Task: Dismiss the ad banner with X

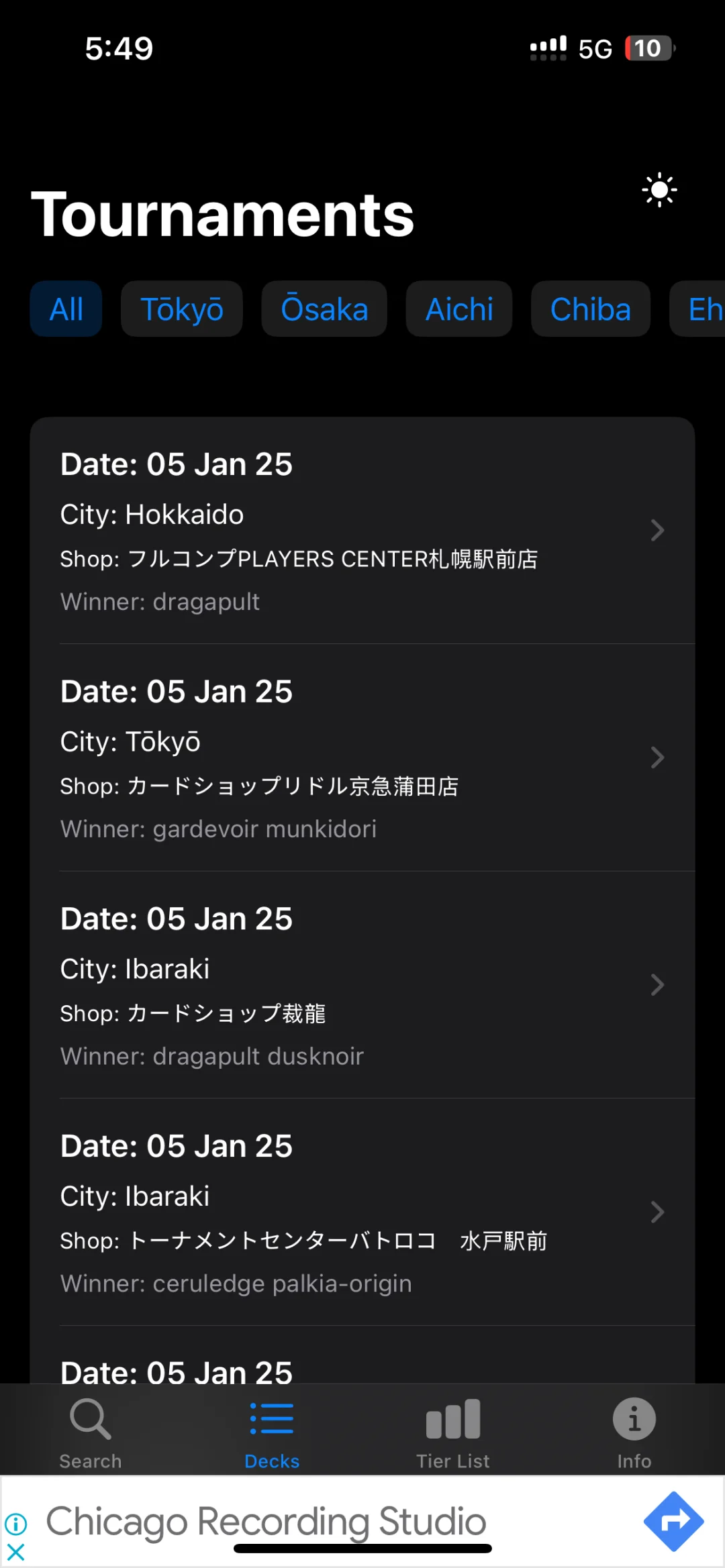Action: tap(16, 1551)
